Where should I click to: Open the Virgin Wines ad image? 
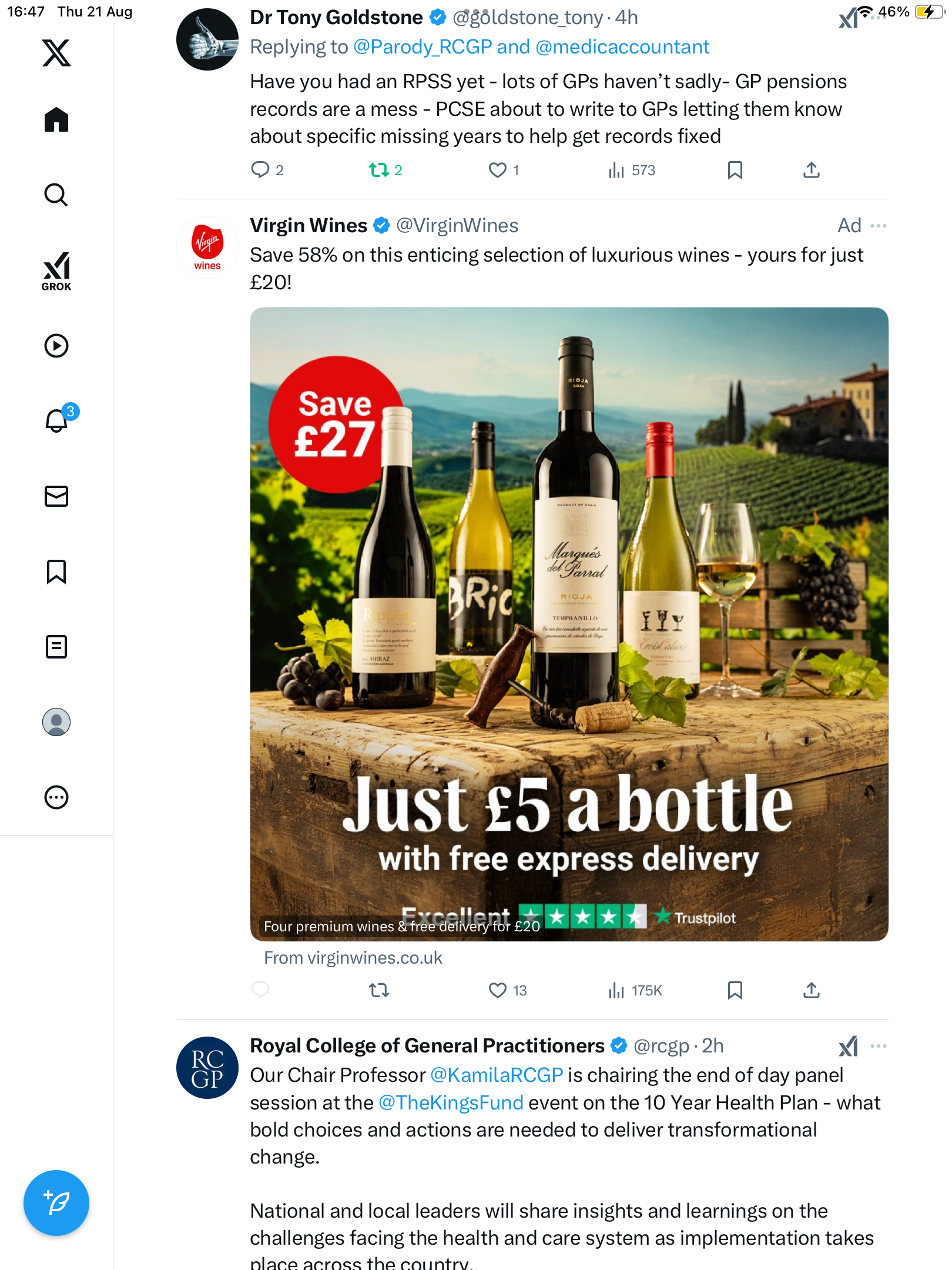[x=569, y=623]
